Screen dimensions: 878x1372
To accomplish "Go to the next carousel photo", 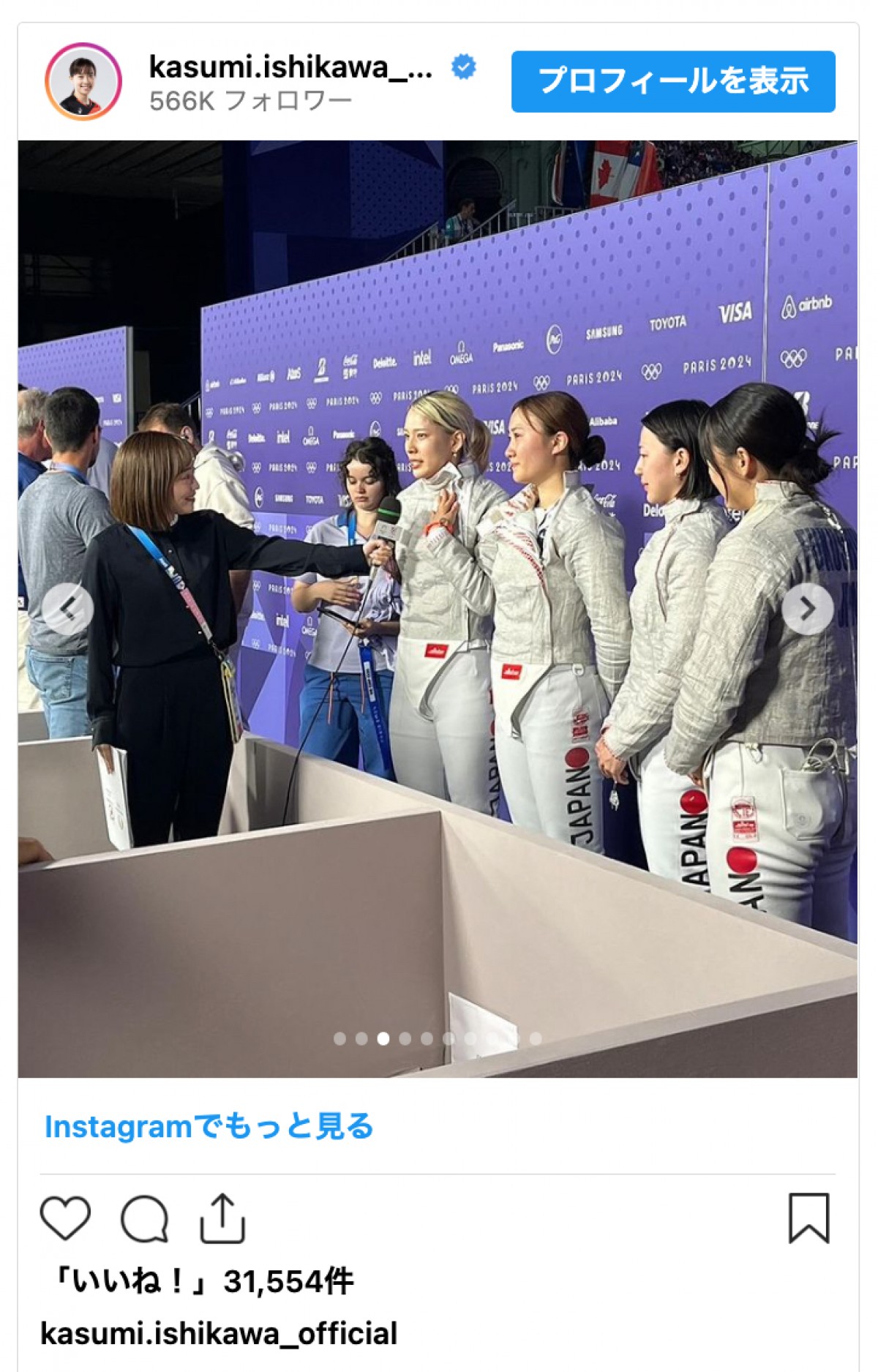I will tap(807, 609).
